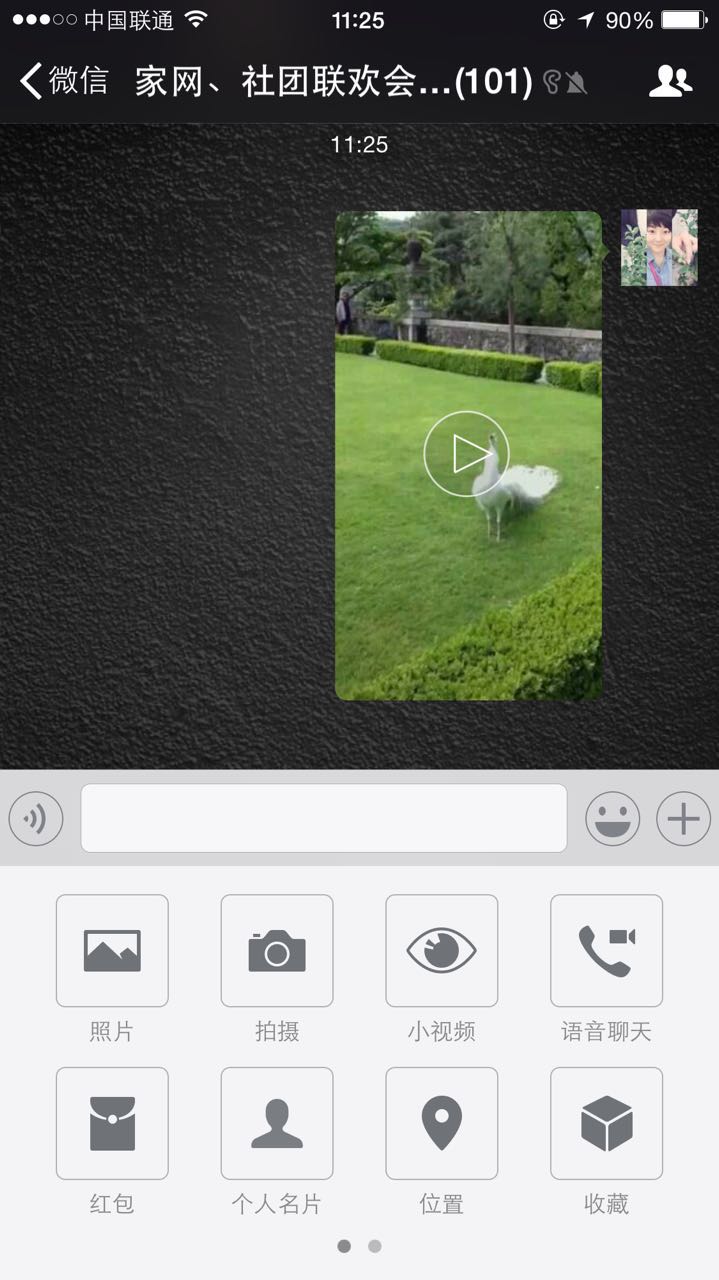Open the emoji sticker panel

coord(612,819)
